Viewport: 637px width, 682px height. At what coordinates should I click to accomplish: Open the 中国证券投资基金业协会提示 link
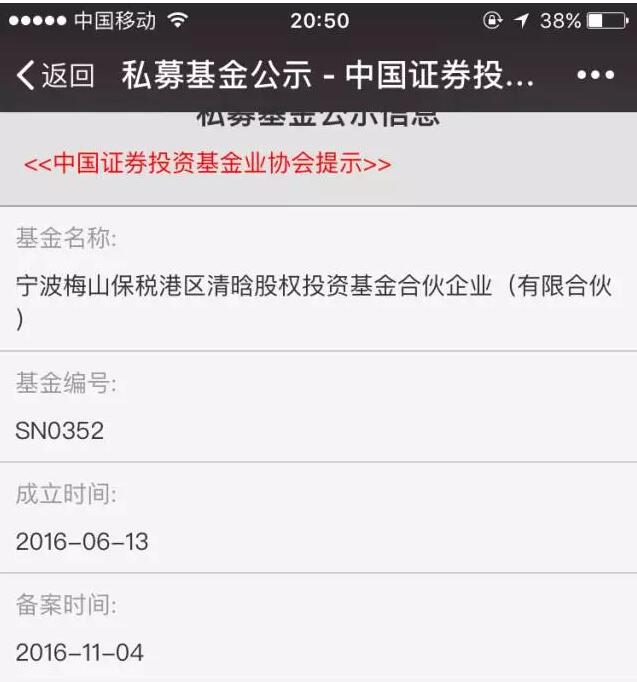pyautogui.click(x=207, y=164)
